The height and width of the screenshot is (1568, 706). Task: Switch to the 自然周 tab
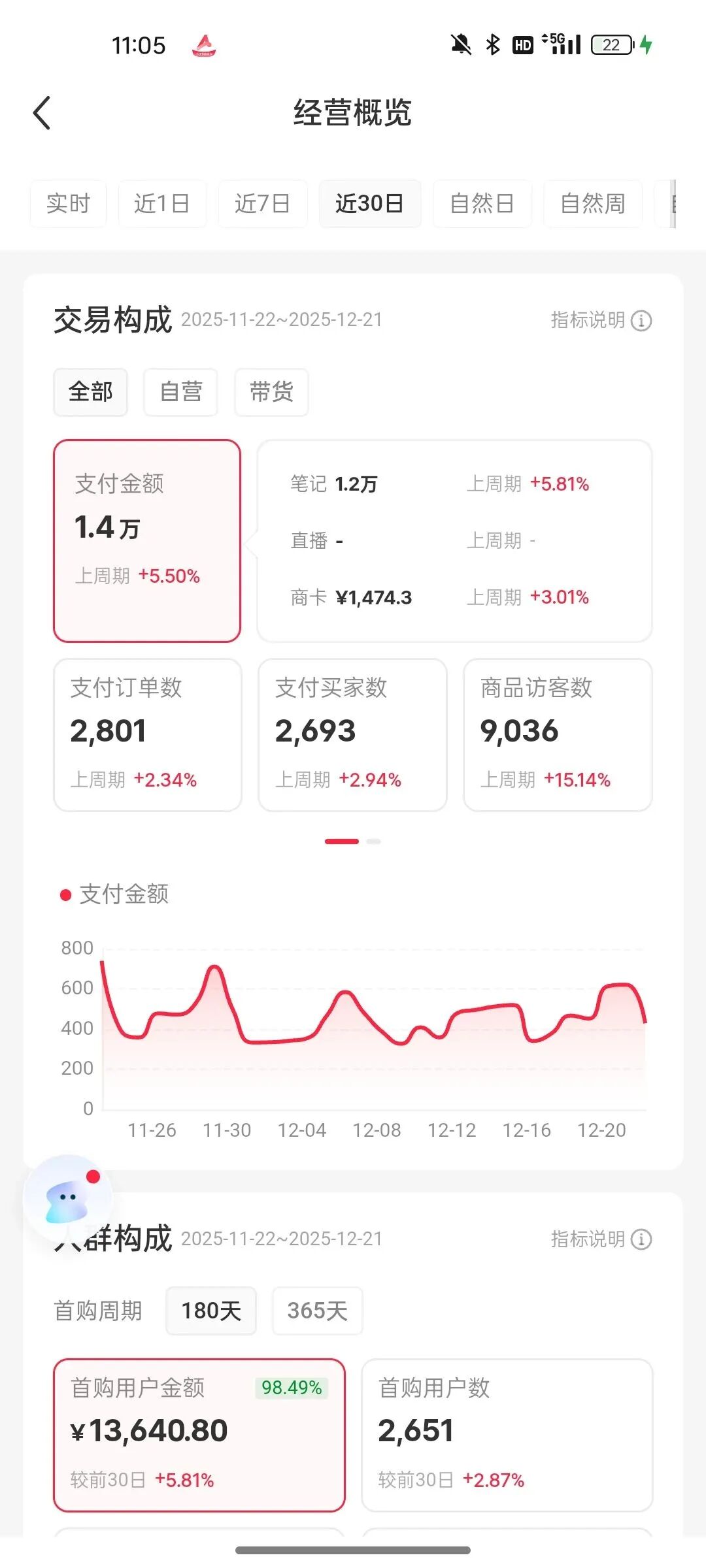pos(592,204)
